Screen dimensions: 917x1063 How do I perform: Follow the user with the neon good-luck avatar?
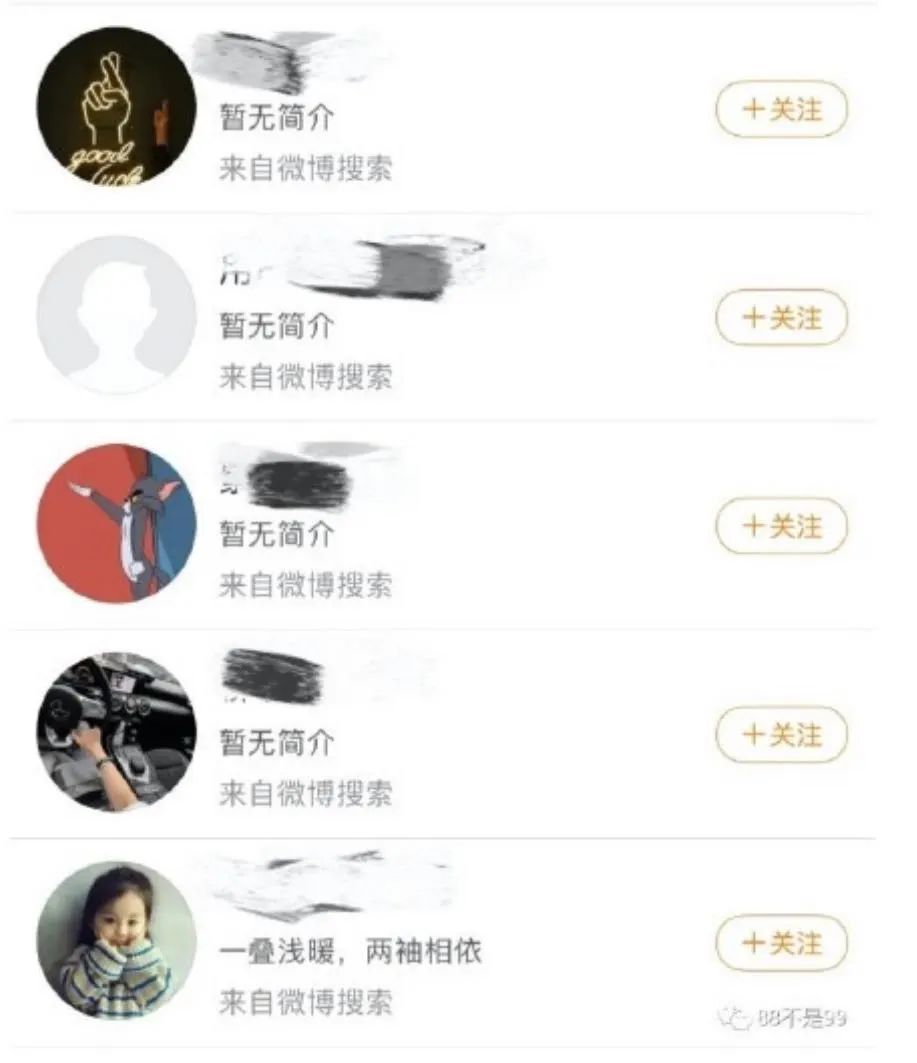click(781, 109)
